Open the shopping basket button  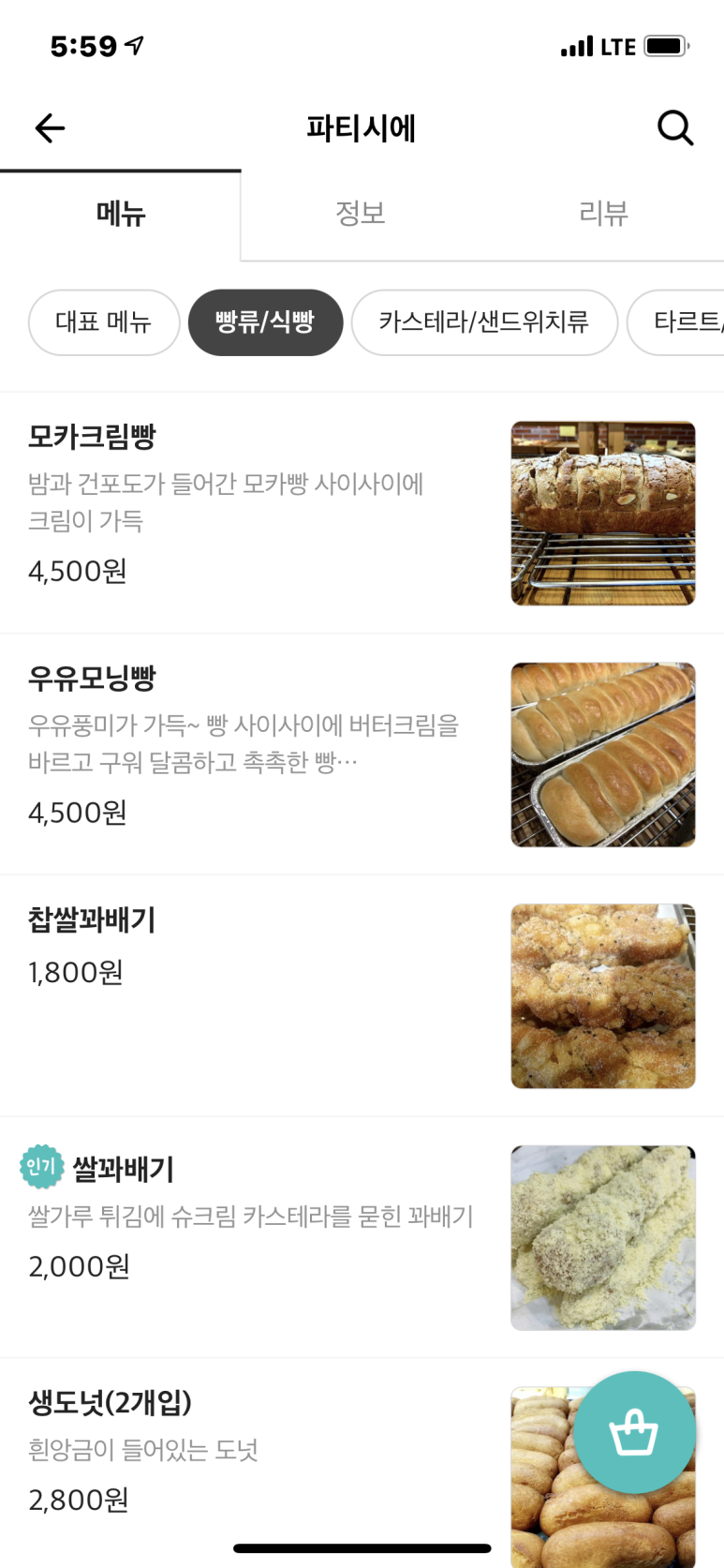634,1432
